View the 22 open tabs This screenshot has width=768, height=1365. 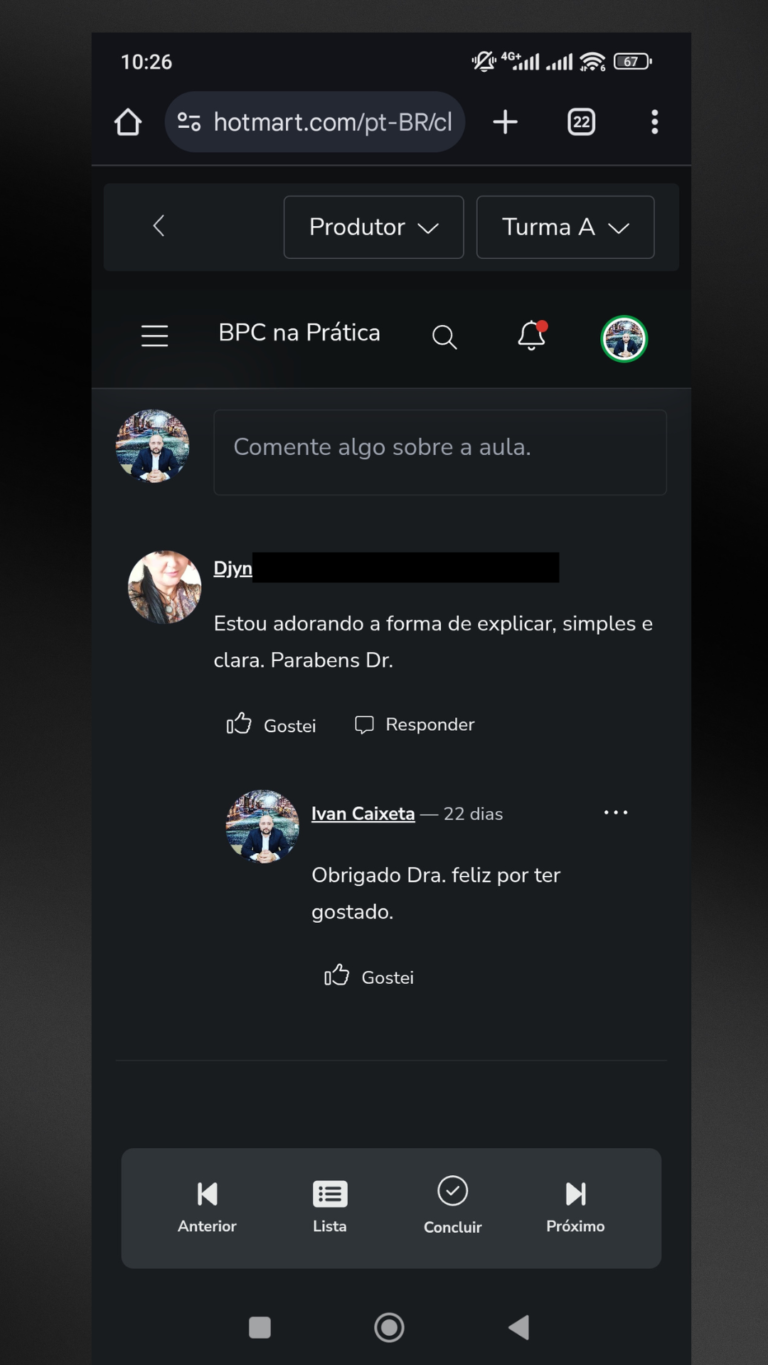(x=581, y=122)
